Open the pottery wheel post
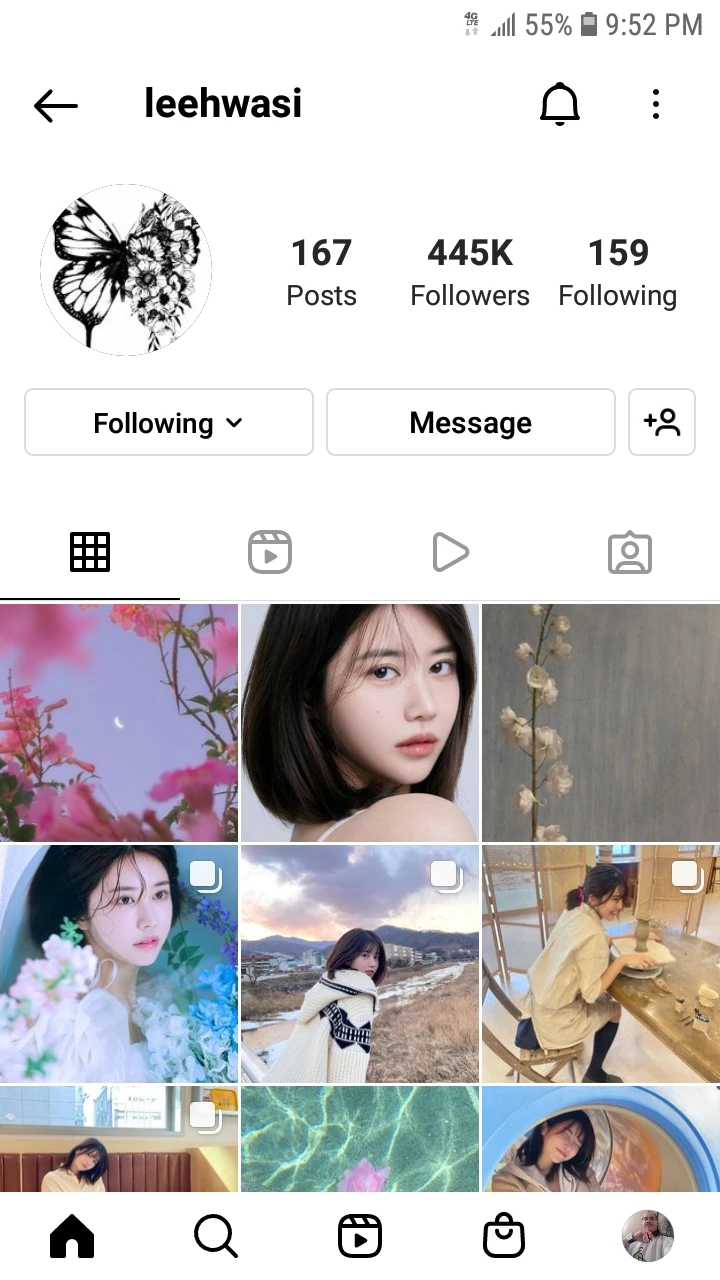This screenshot has width=720, height=1280. pyautogui.click(x=601, y=963)
